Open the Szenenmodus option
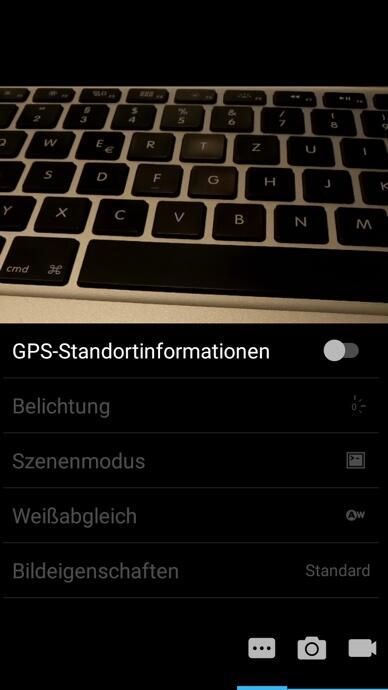The height and width of the screenshot is (690, 388). coord(191,461)
